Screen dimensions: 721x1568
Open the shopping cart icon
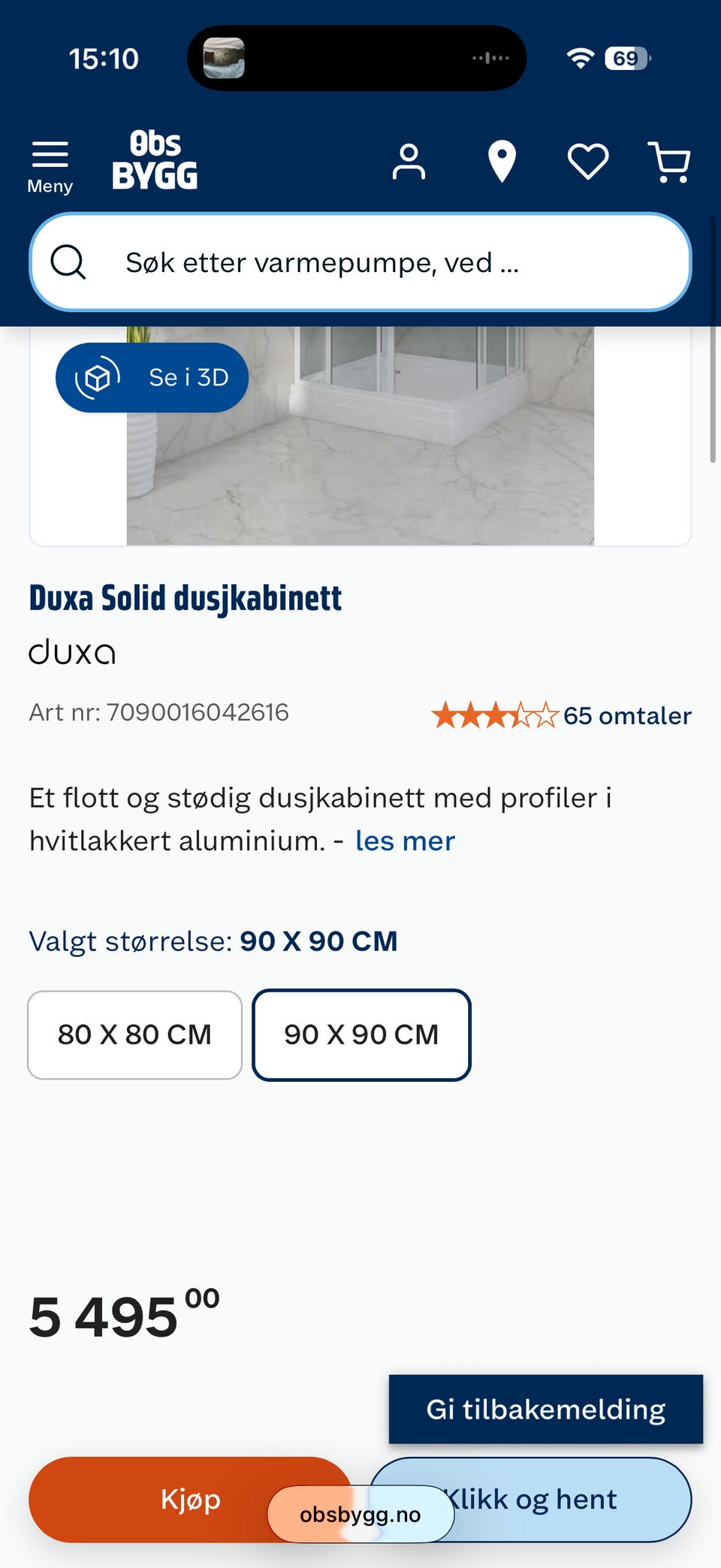pos(671,160)
